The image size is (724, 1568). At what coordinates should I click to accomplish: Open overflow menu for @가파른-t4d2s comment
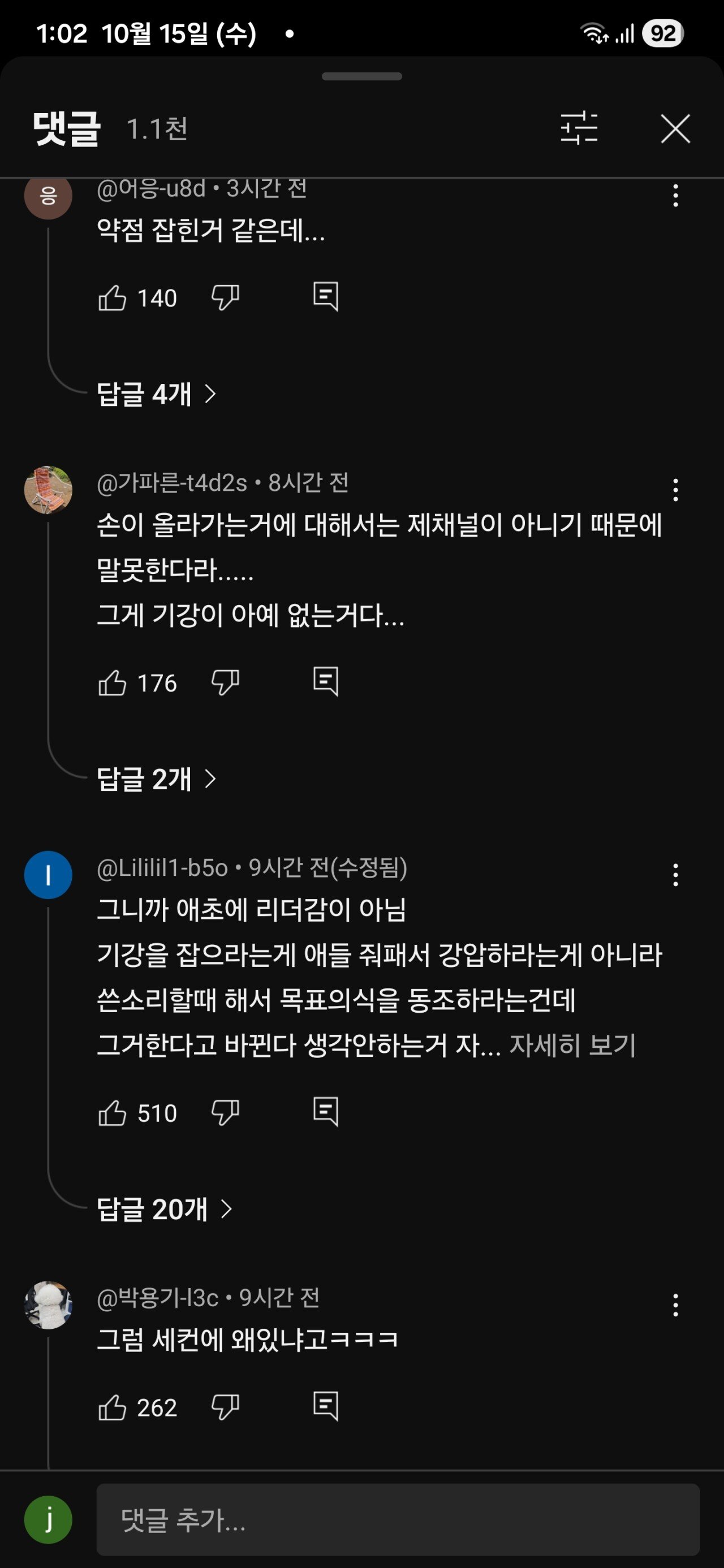[675, 490]
